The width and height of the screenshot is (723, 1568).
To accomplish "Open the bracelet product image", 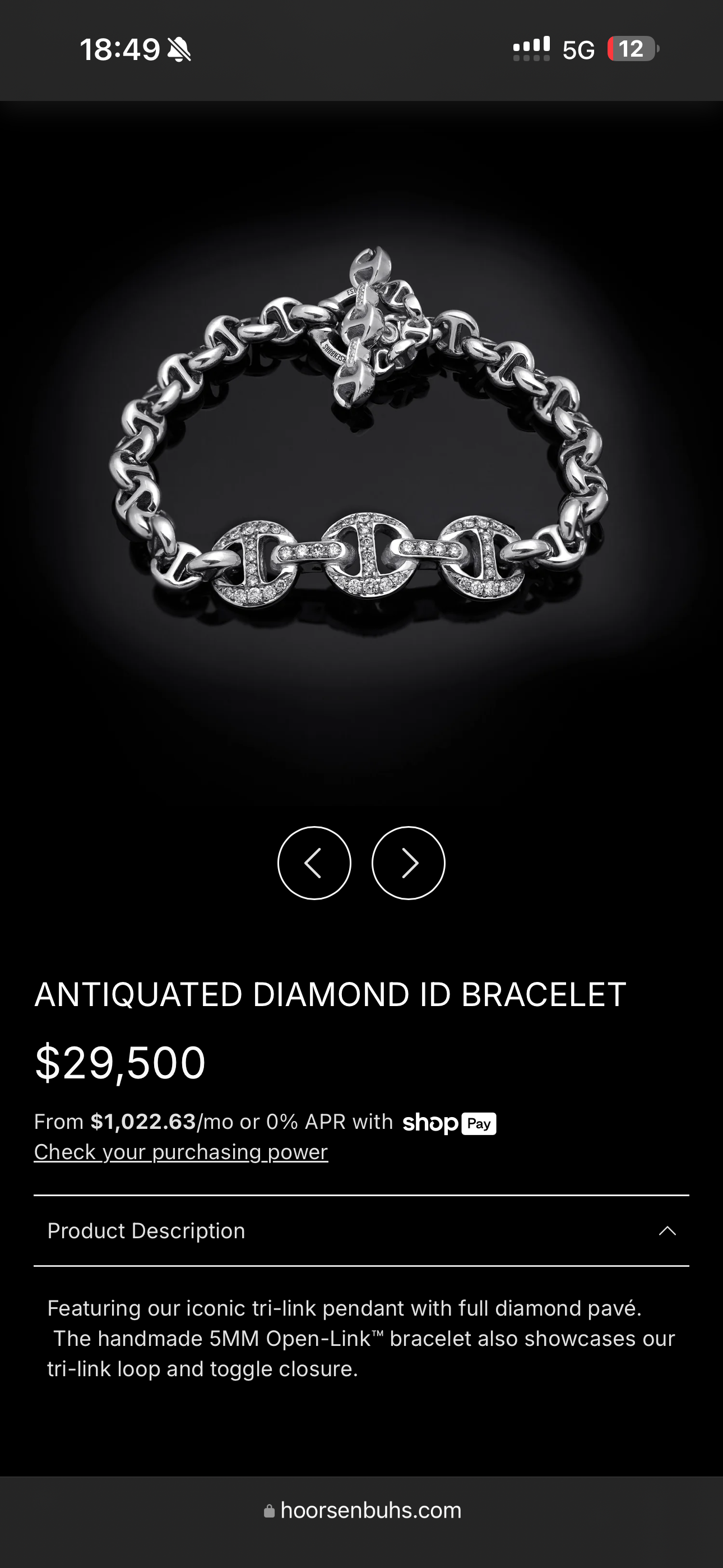I will tap(361, 450).
